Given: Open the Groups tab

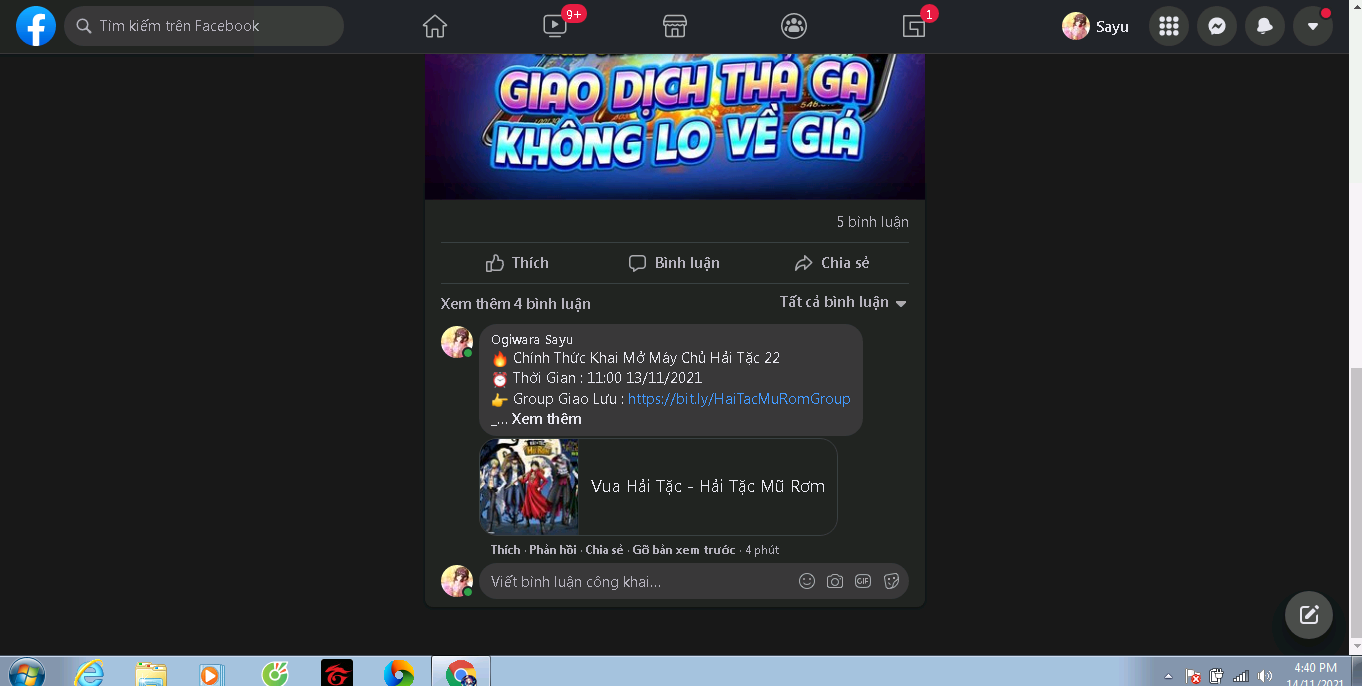Looking at the screenshot, I should [x=794, y=26].
